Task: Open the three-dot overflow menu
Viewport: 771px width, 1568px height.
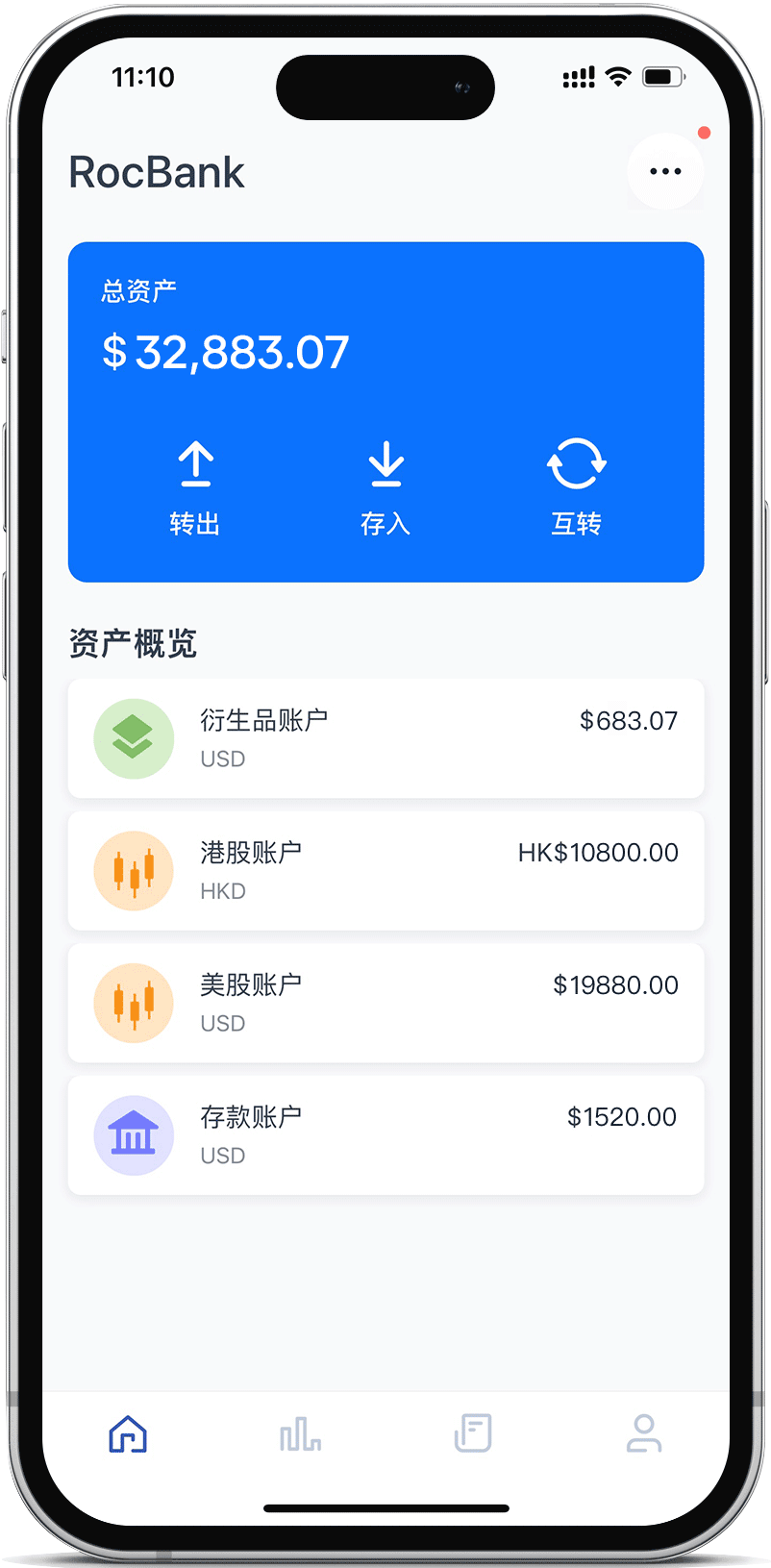Action: [665, 172]
